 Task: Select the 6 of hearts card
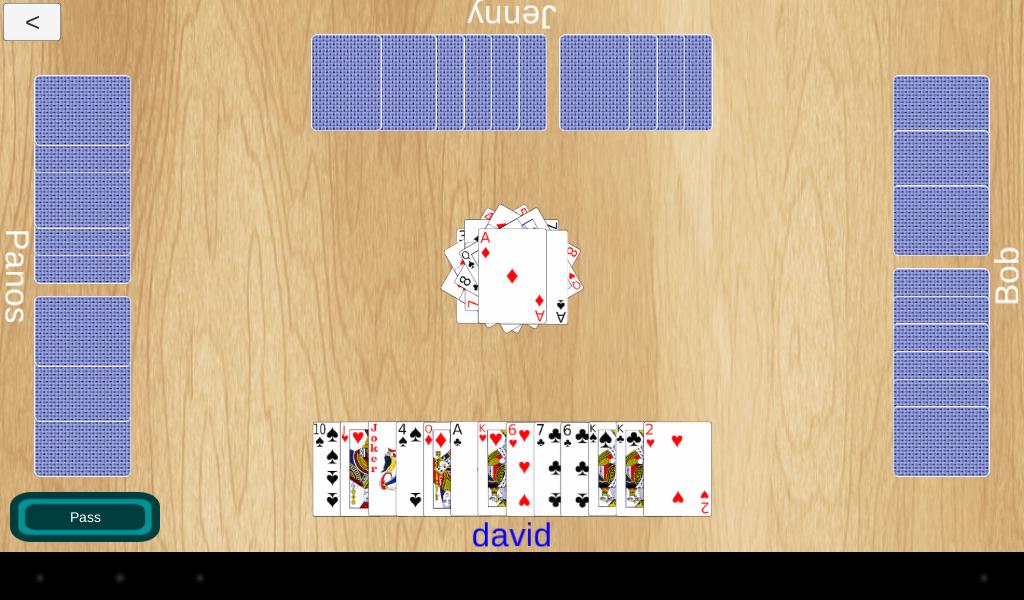click(x=519, y=470)
